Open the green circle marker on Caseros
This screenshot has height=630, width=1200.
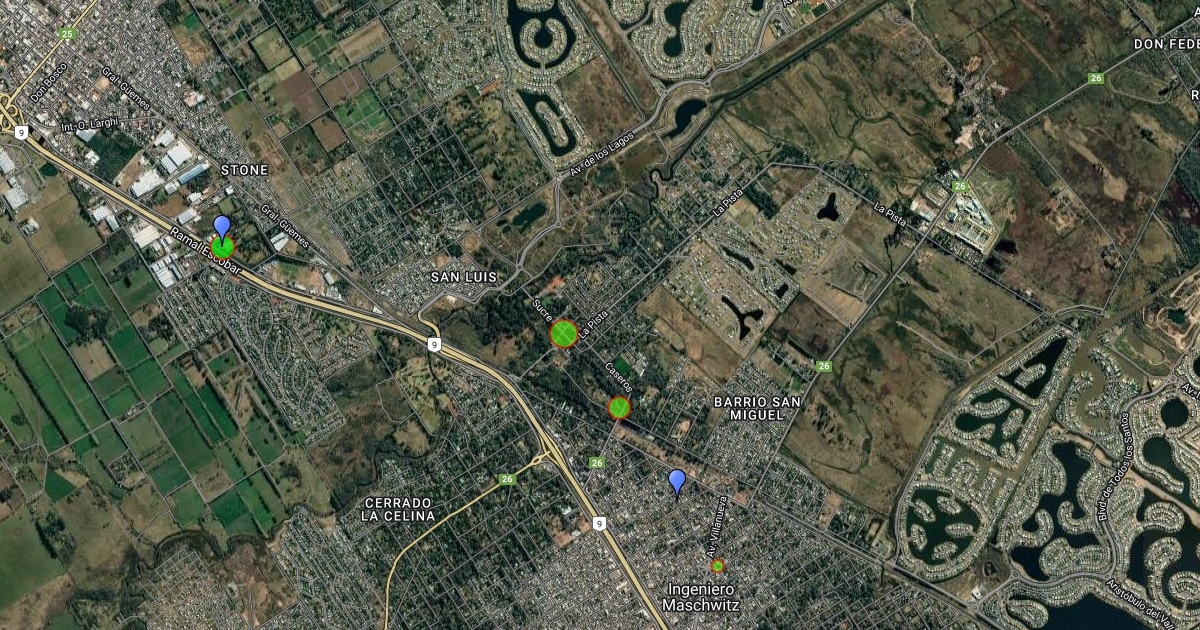[620, 407]
